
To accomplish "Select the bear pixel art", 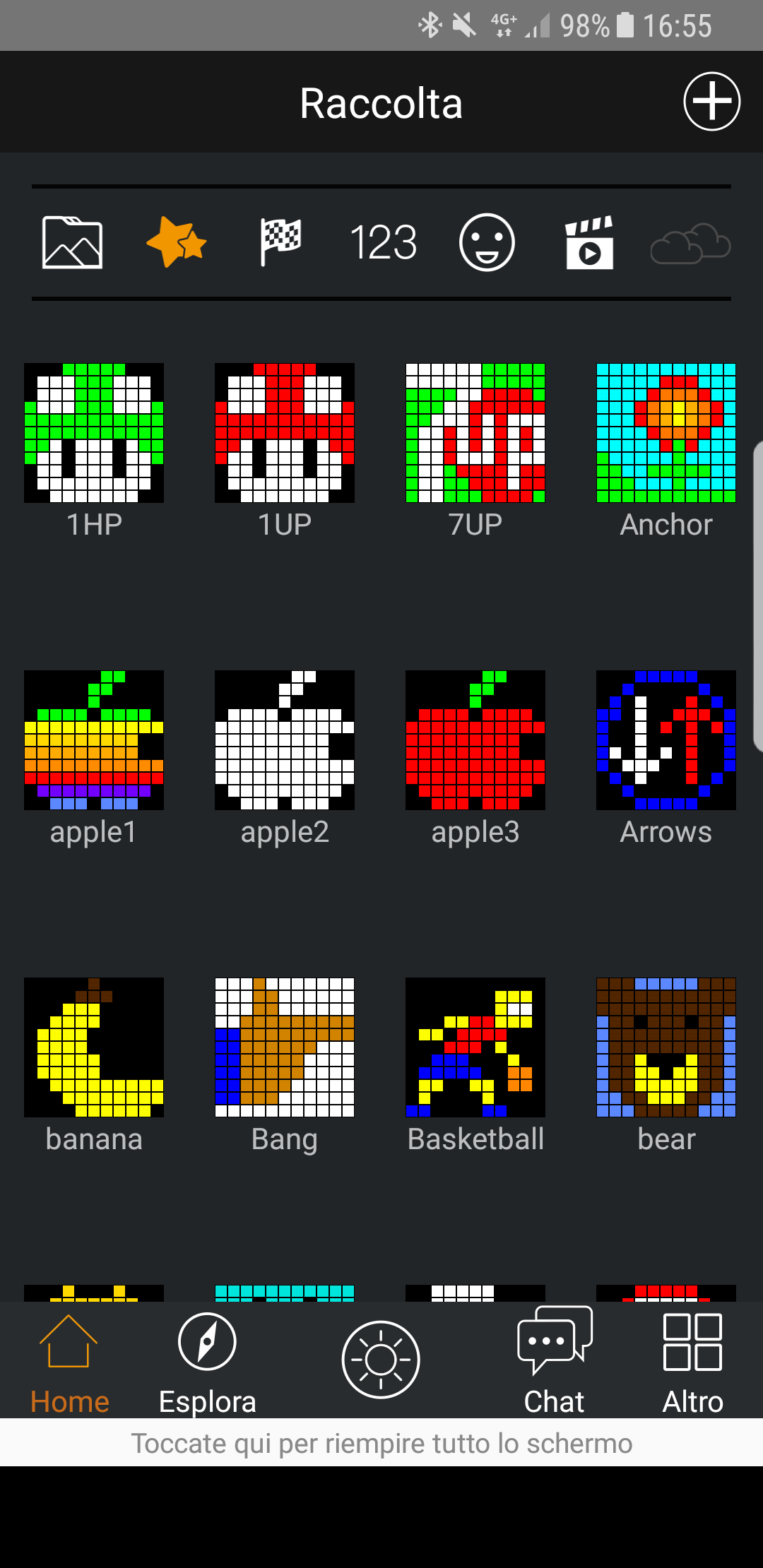I will (666, 1047).
